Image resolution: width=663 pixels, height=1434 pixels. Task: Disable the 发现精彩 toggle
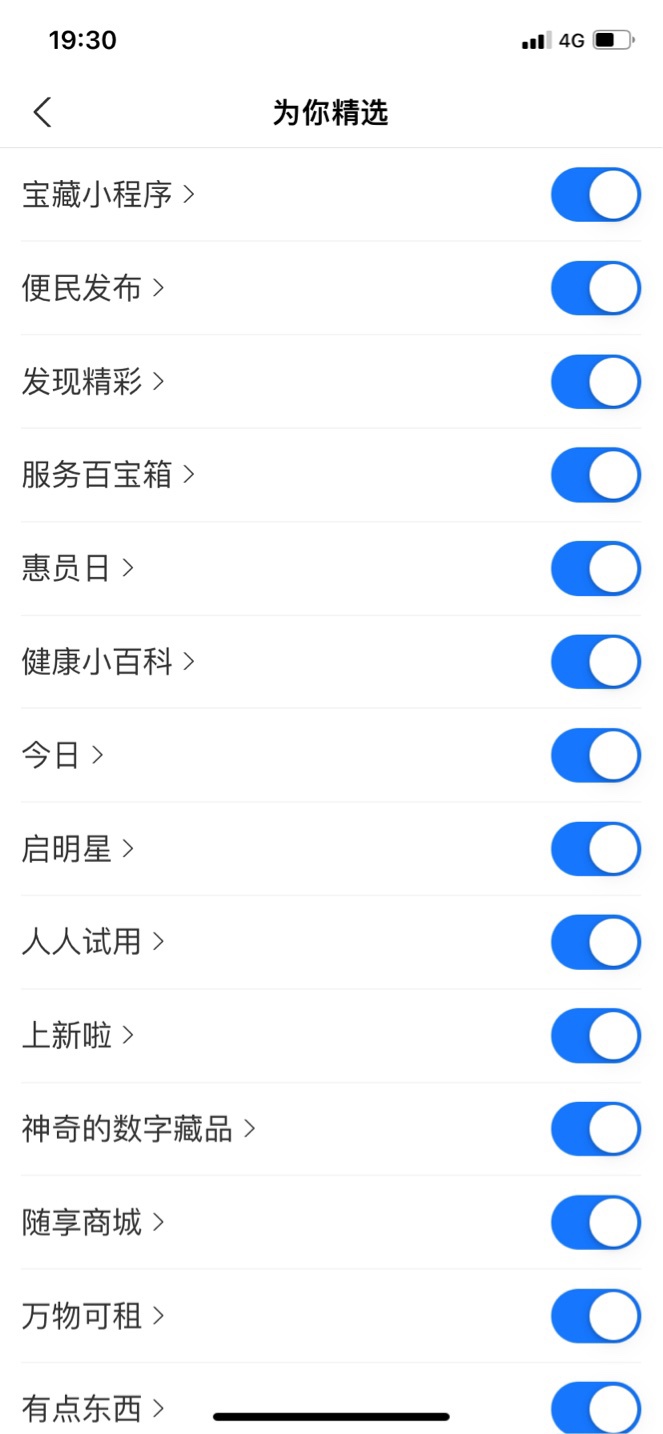[596, 381]
